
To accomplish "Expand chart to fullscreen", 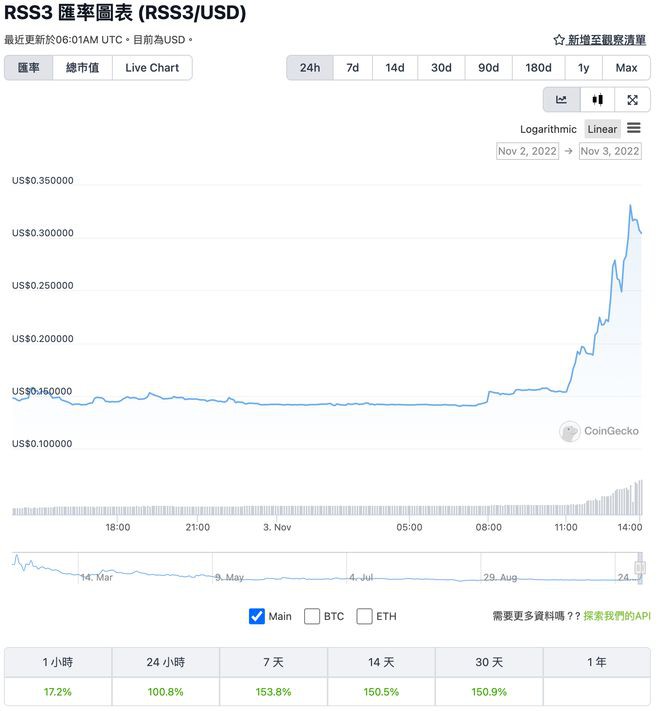I will (632, 100).
